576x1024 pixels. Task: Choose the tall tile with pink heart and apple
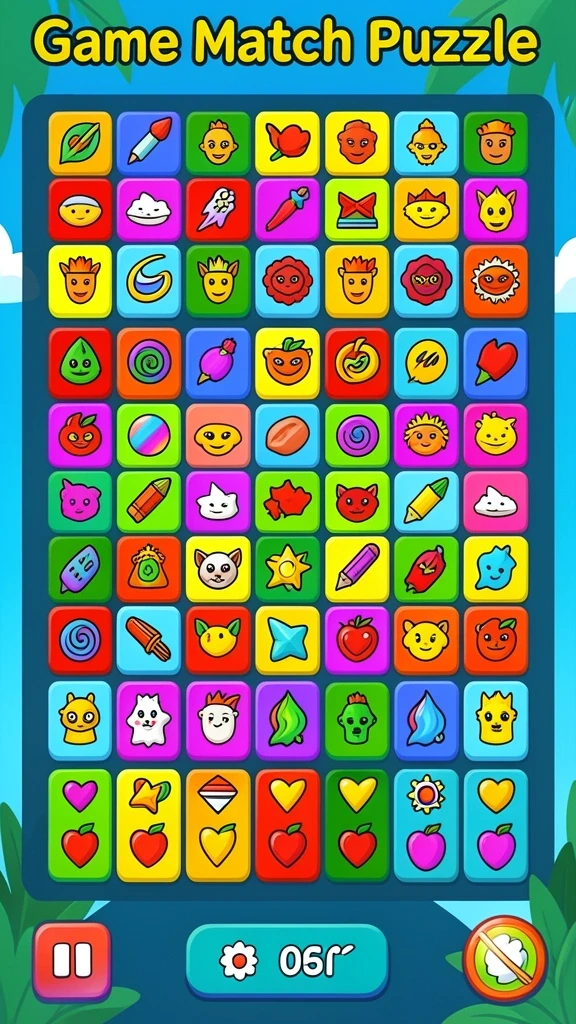tap(80, 825)
